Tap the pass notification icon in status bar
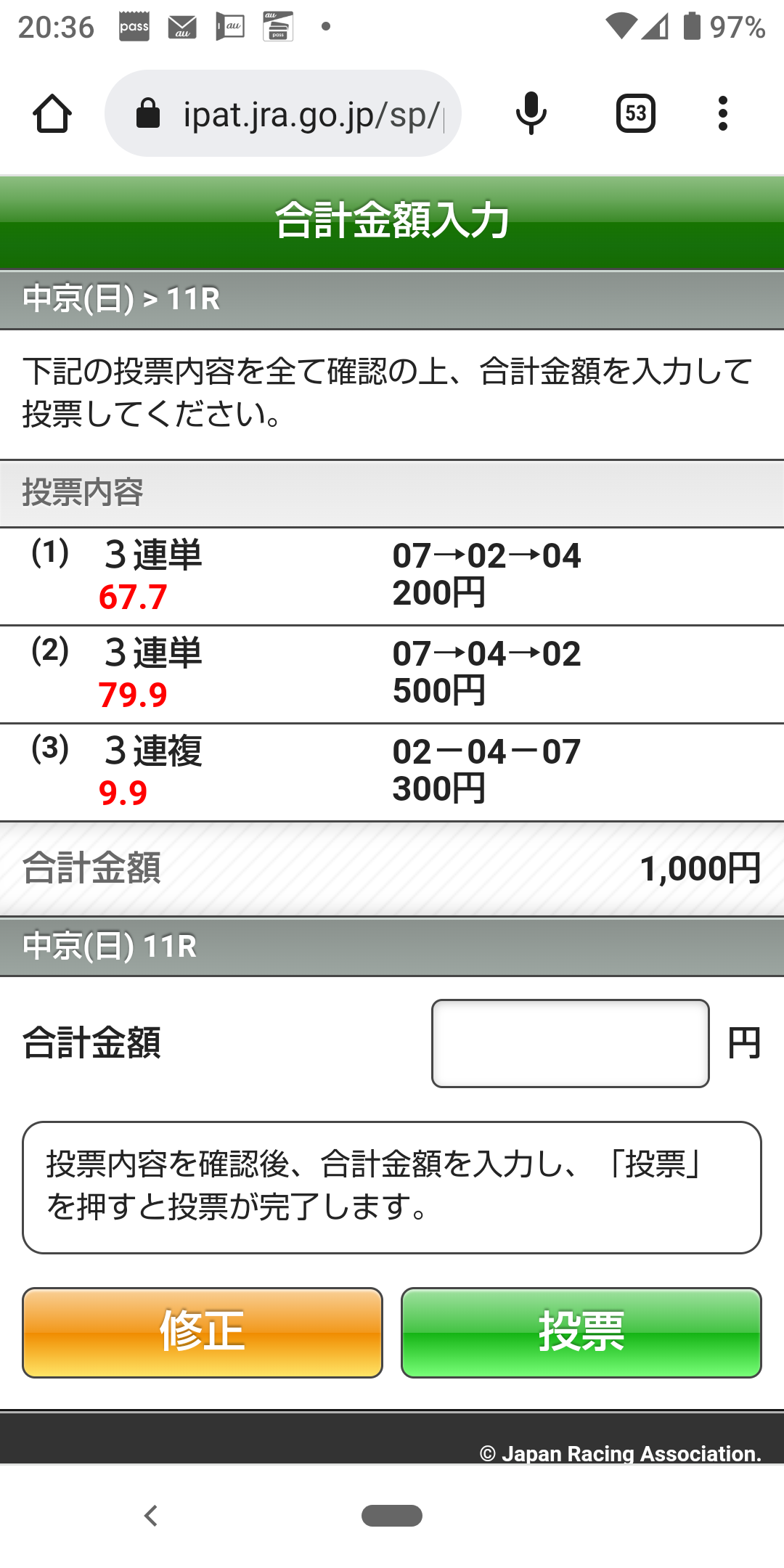Image resolution: width=784 pixels, height=1568 pixels. point(134,28)
